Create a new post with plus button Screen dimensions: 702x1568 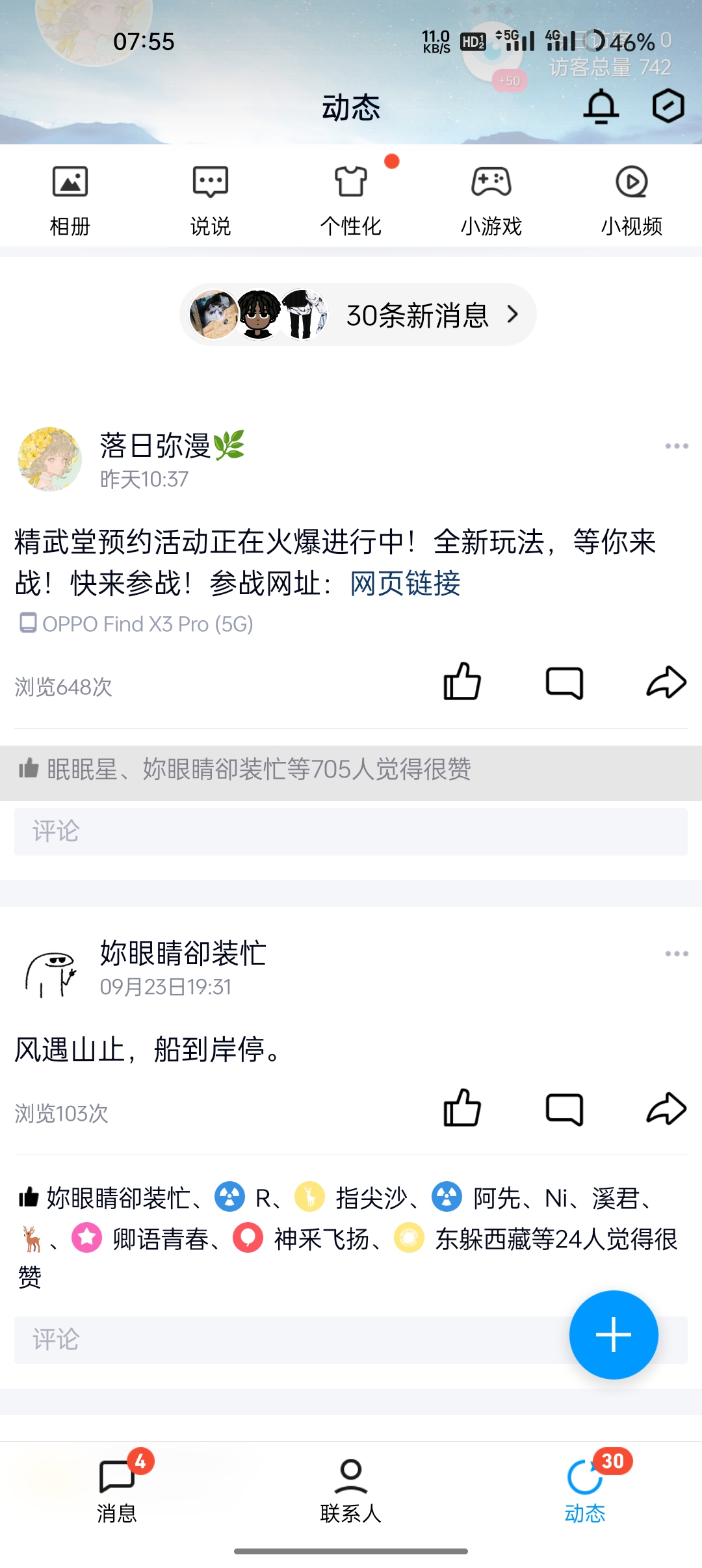pos(614,1335)
